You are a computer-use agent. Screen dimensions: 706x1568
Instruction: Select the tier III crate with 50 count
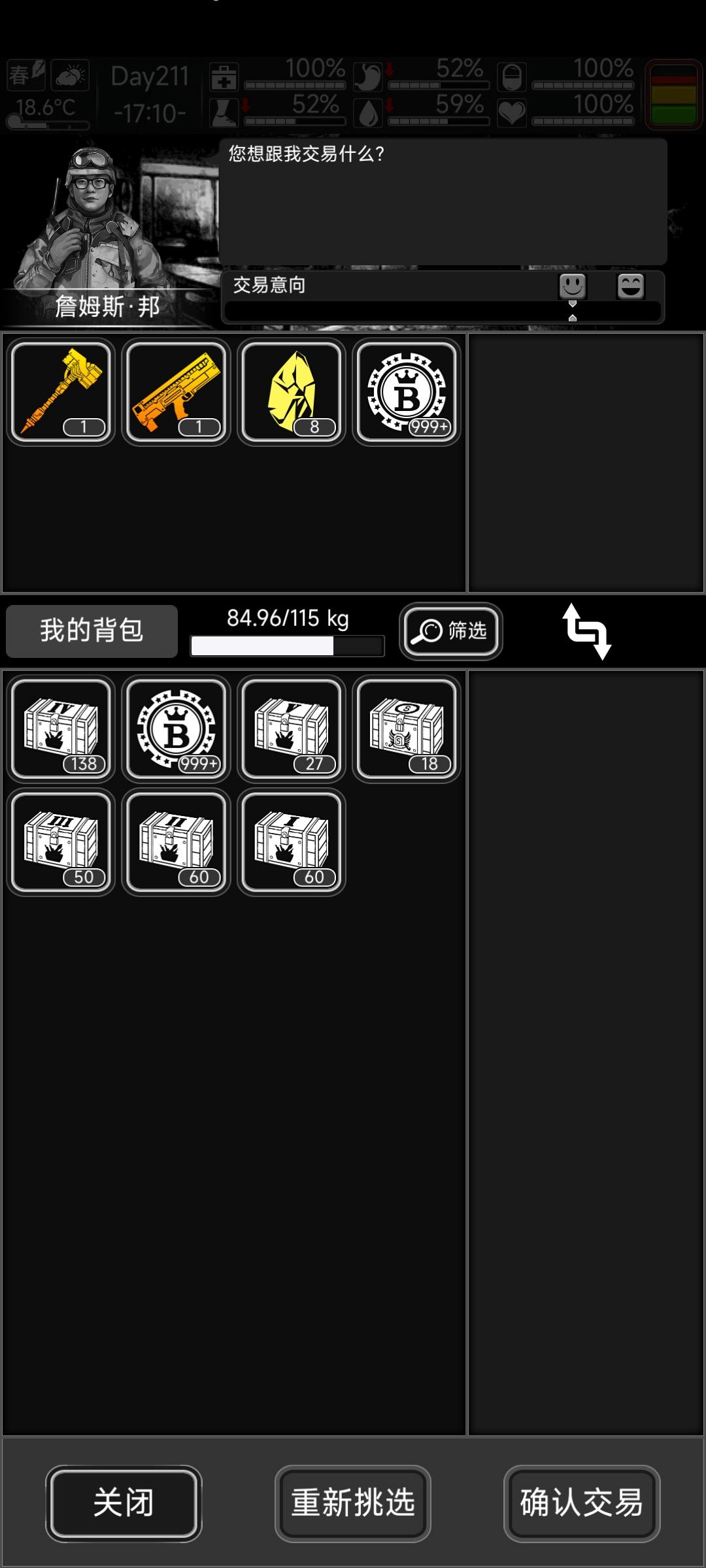coord(61,841)
